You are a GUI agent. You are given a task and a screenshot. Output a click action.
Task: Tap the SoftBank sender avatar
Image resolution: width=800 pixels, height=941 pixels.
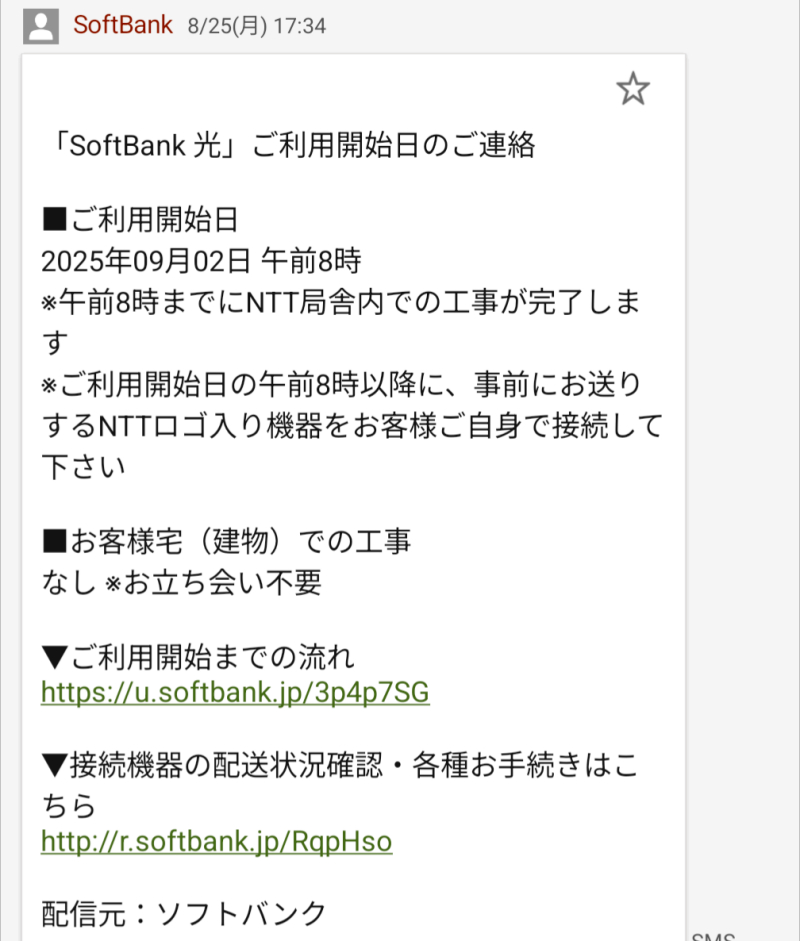pos(41,26)
